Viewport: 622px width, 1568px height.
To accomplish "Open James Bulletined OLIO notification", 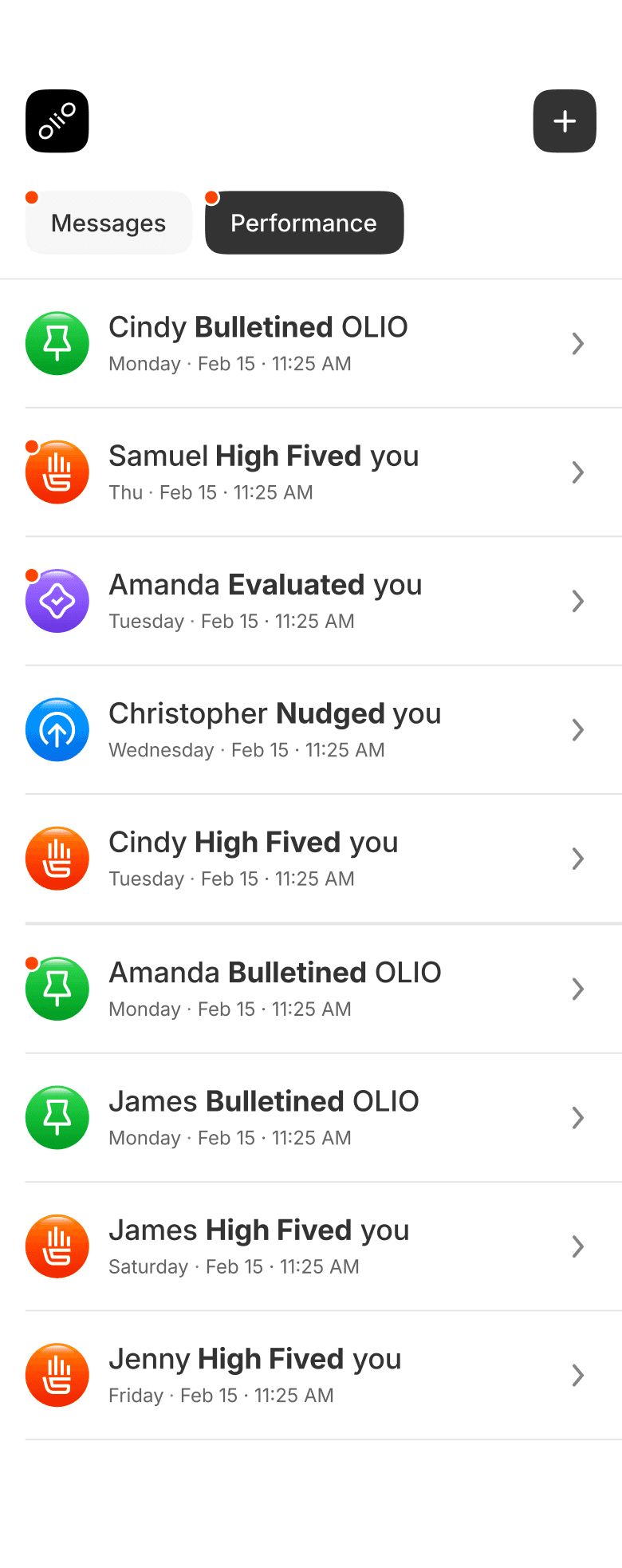I will point(311,1118).
